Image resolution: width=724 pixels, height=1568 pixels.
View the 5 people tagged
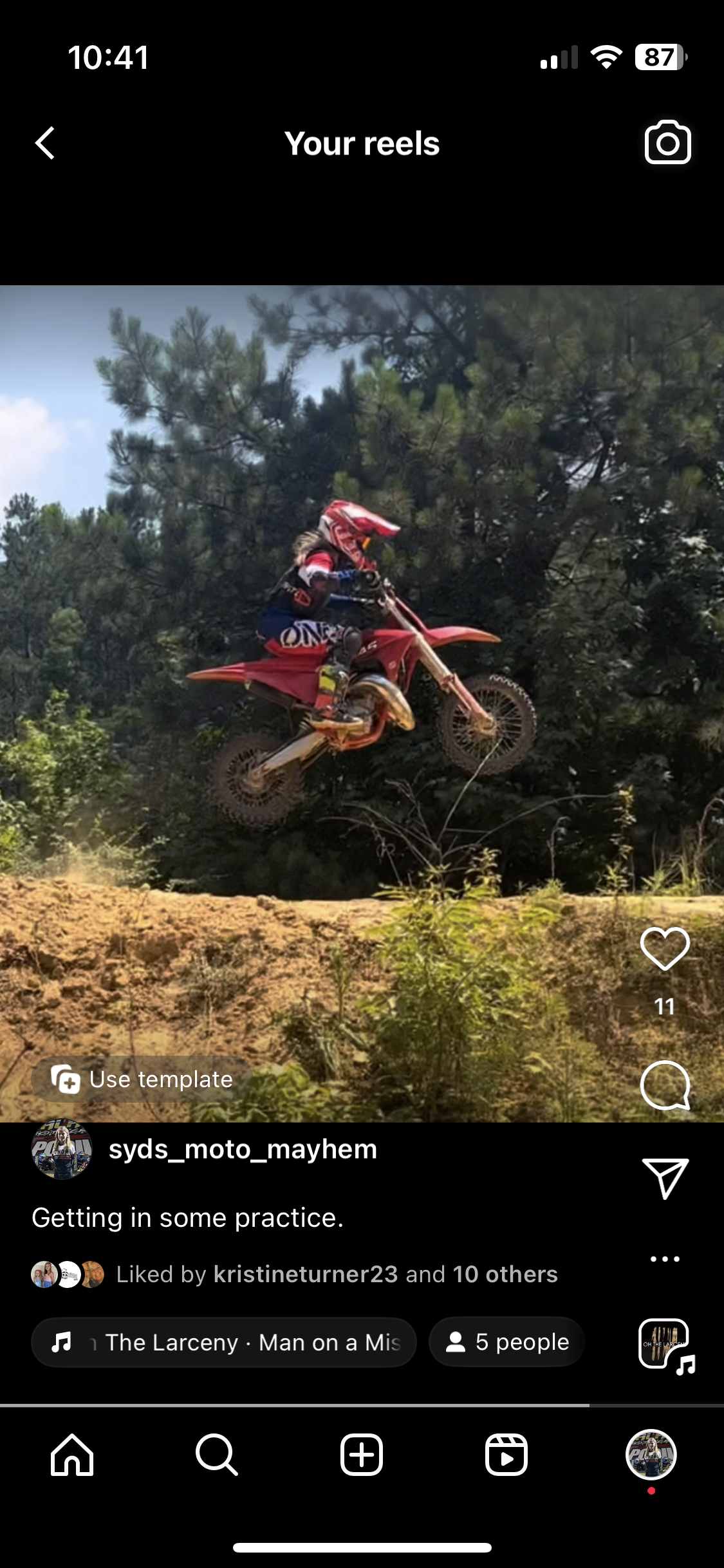coord(506,1342)
